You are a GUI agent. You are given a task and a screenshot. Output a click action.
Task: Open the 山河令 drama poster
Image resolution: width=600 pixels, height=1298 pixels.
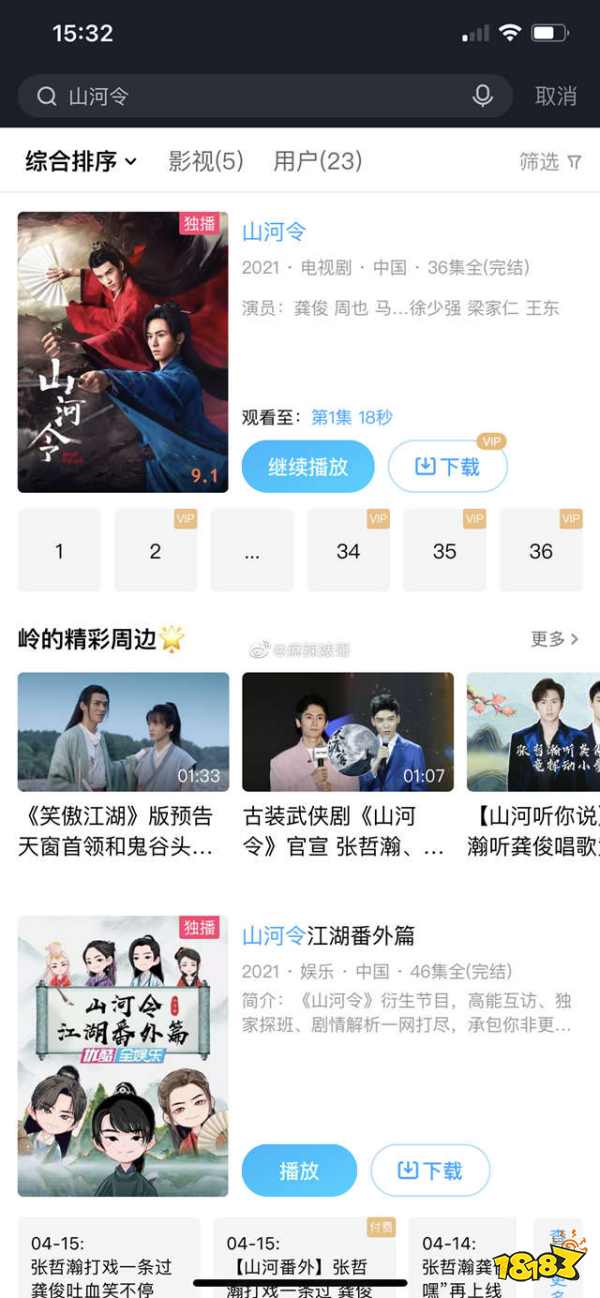[x=123, y=352]
